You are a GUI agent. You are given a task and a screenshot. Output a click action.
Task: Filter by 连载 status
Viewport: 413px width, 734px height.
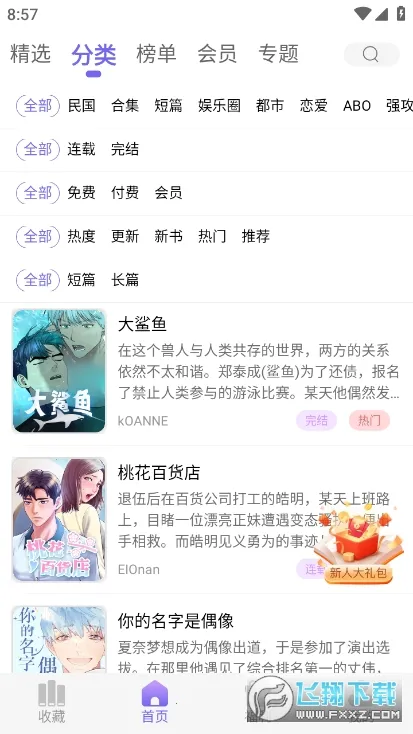coord(81,149)
